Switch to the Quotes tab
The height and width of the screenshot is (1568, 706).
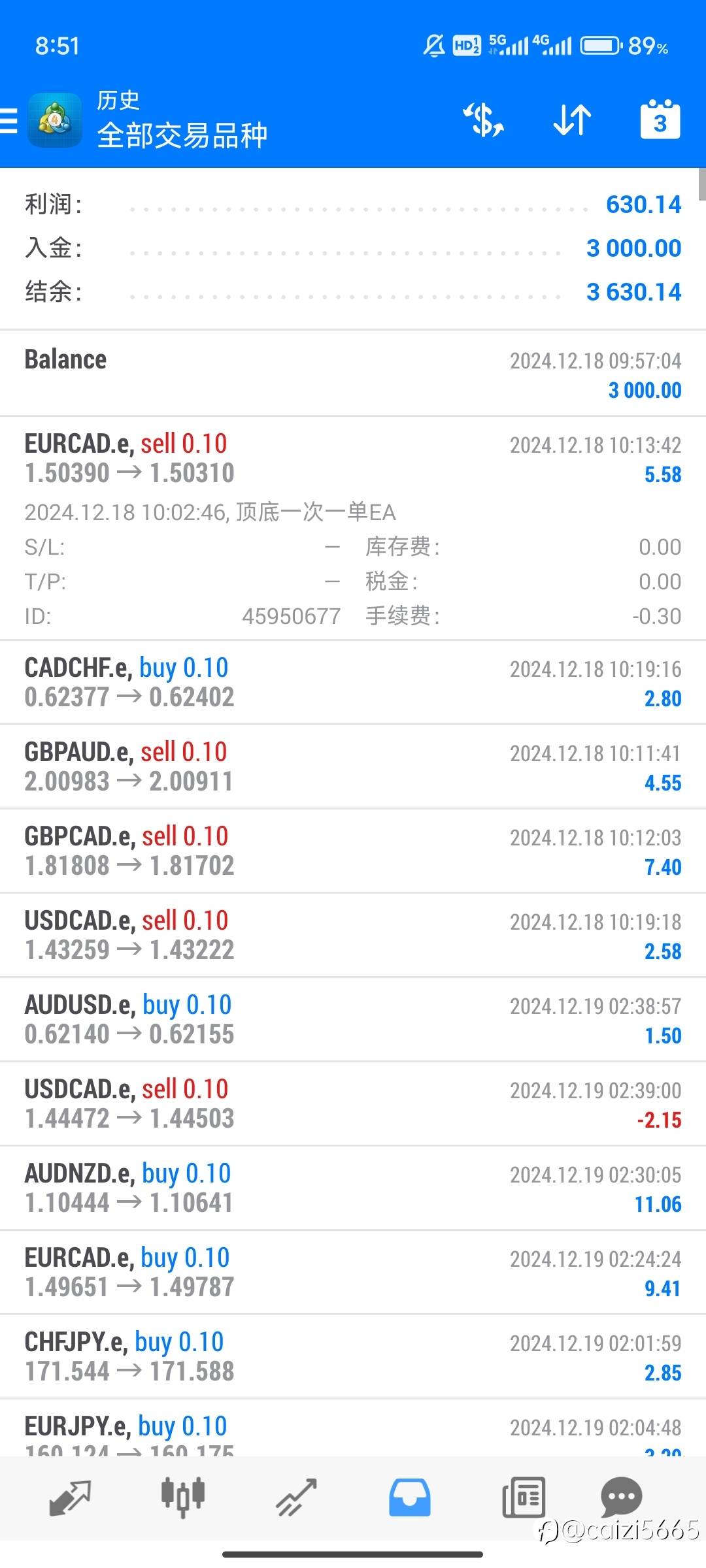tap(70, 1497)
